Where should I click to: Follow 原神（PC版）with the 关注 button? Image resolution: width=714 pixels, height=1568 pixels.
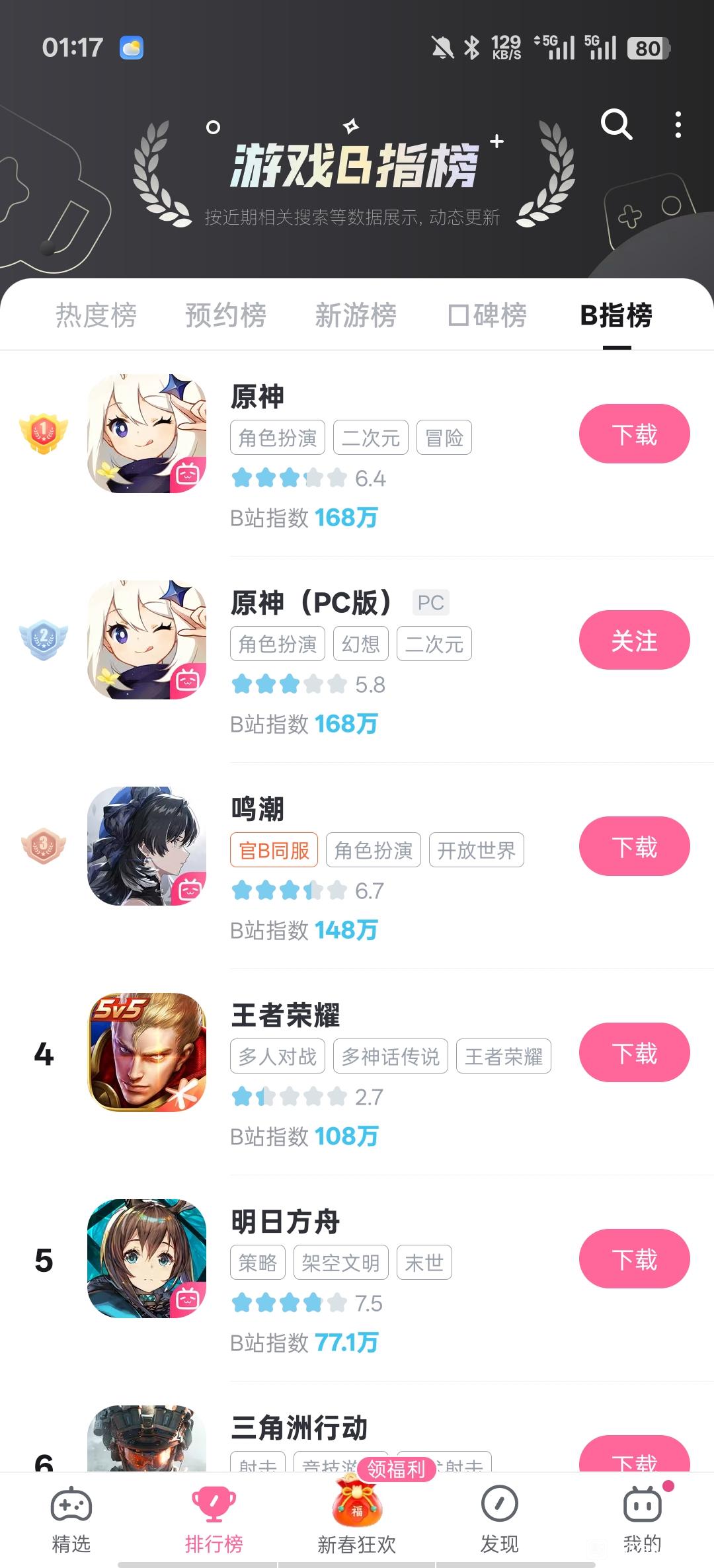(x=634, y=641)
